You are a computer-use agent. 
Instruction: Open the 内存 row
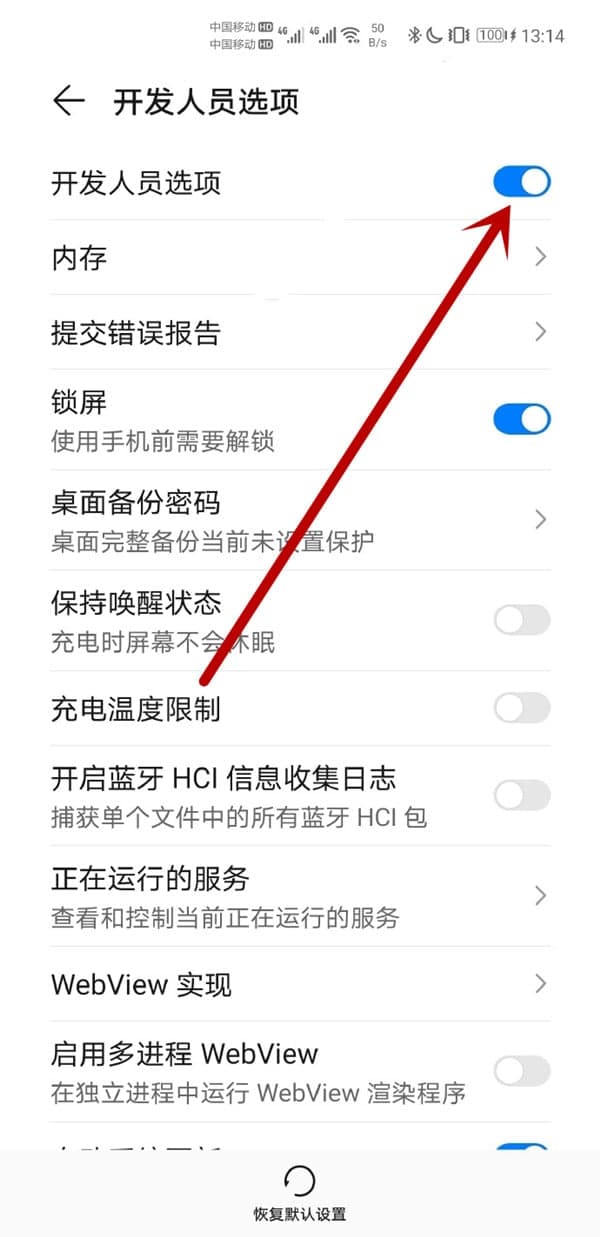[x=300, y=258]
